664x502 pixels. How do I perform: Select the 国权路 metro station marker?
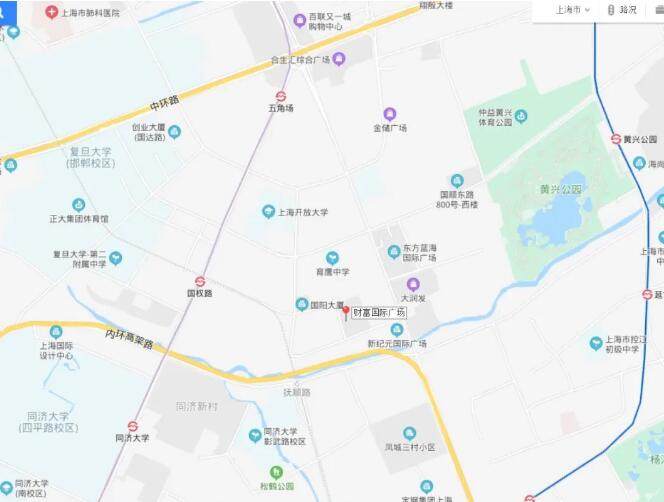[201, 282]
